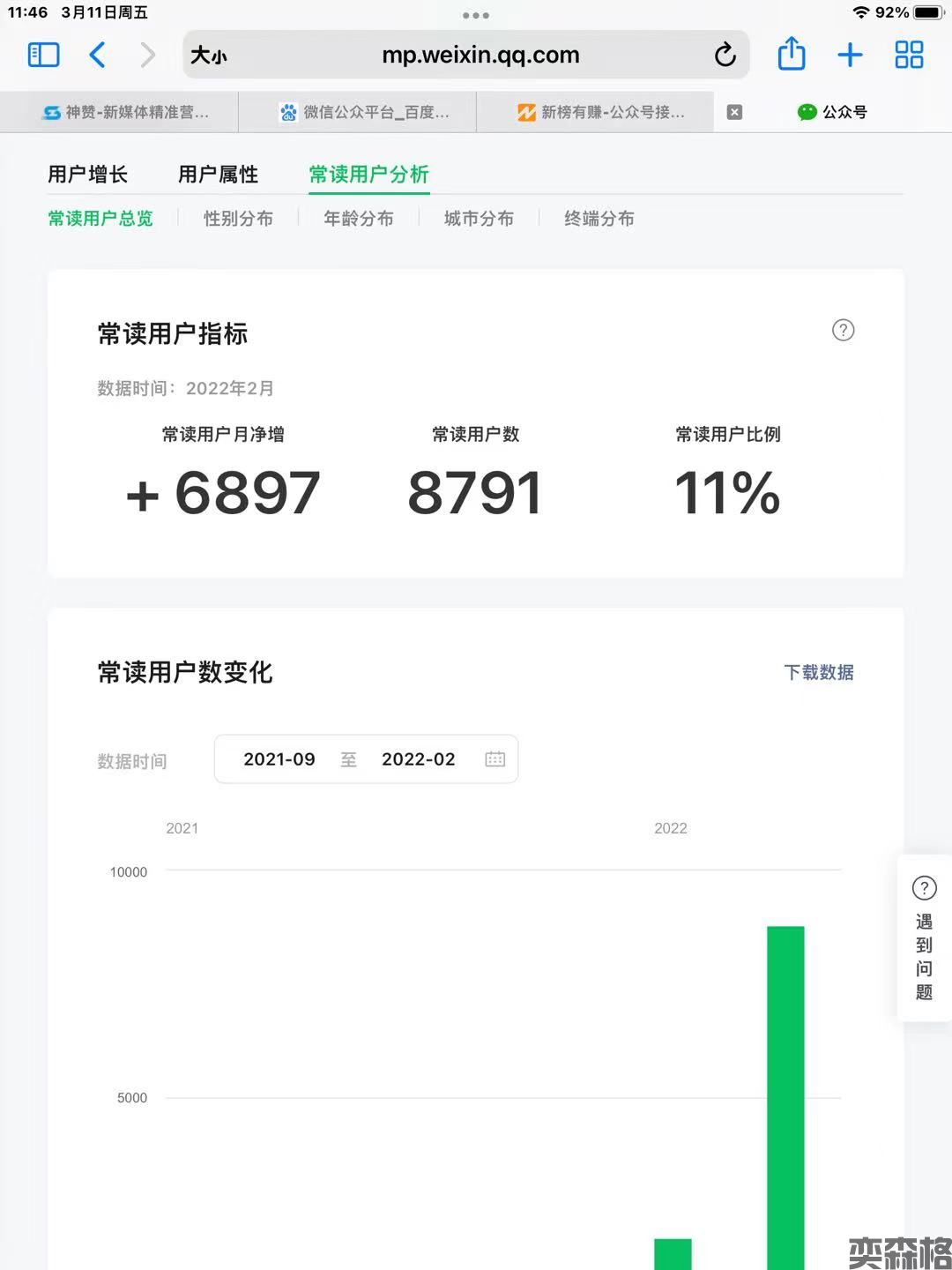Open the 用户属性 section
Image resolution: width=952 pixels, height=1270 pixels.
218,175
